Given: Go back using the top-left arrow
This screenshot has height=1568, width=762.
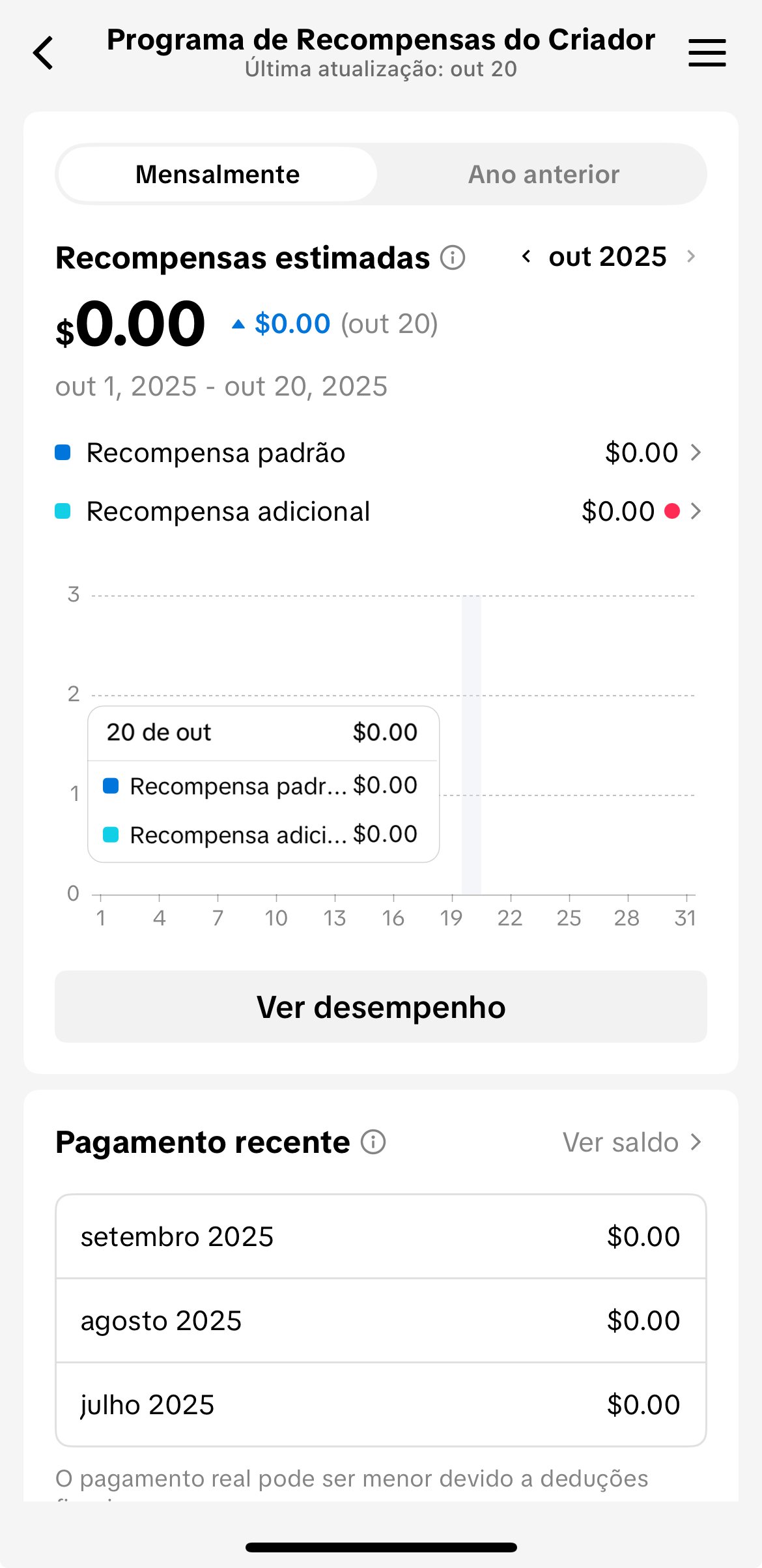Looking at the screenshot, I should [44, 53].
